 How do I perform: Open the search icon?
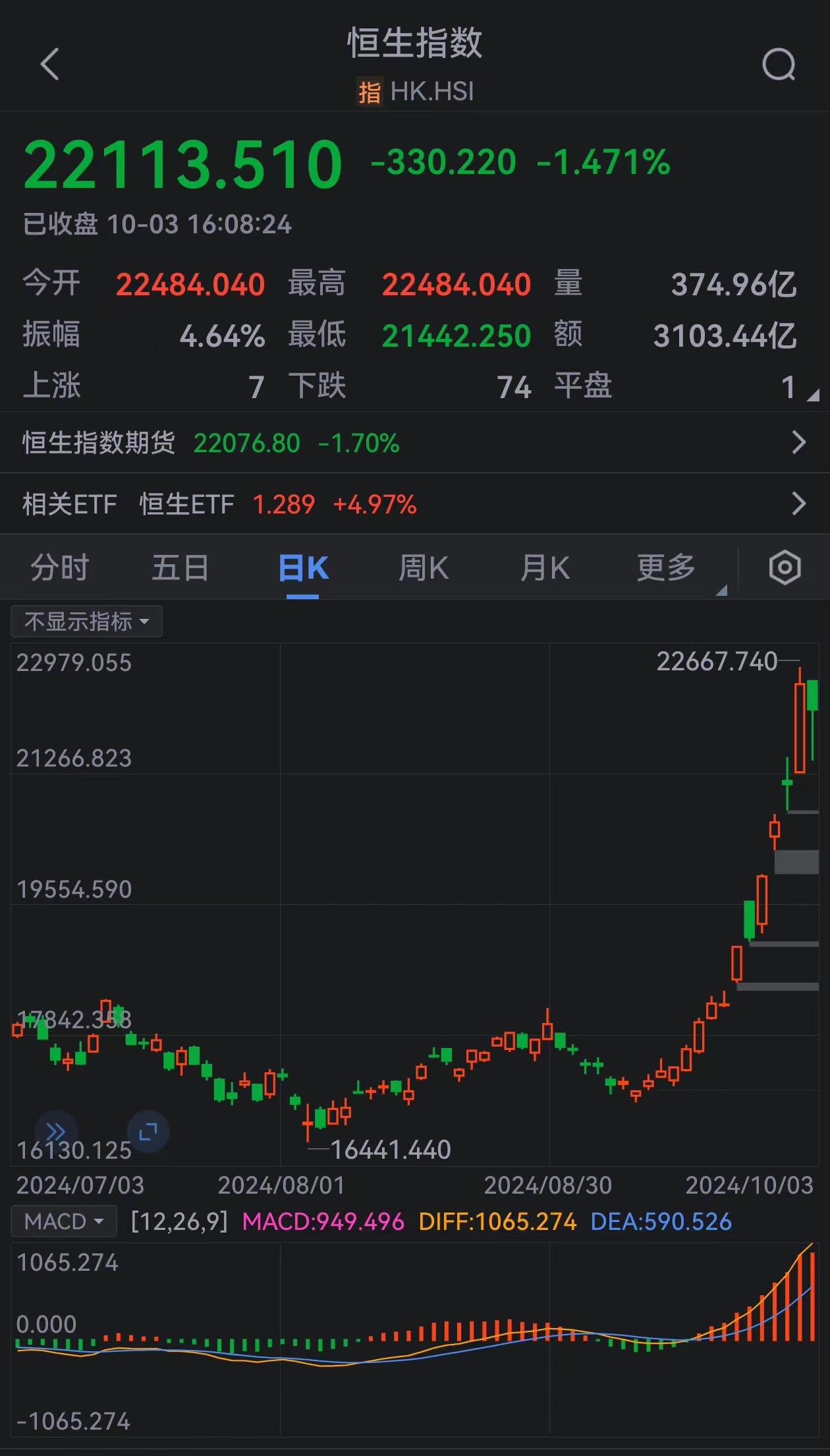coord(779,65)
